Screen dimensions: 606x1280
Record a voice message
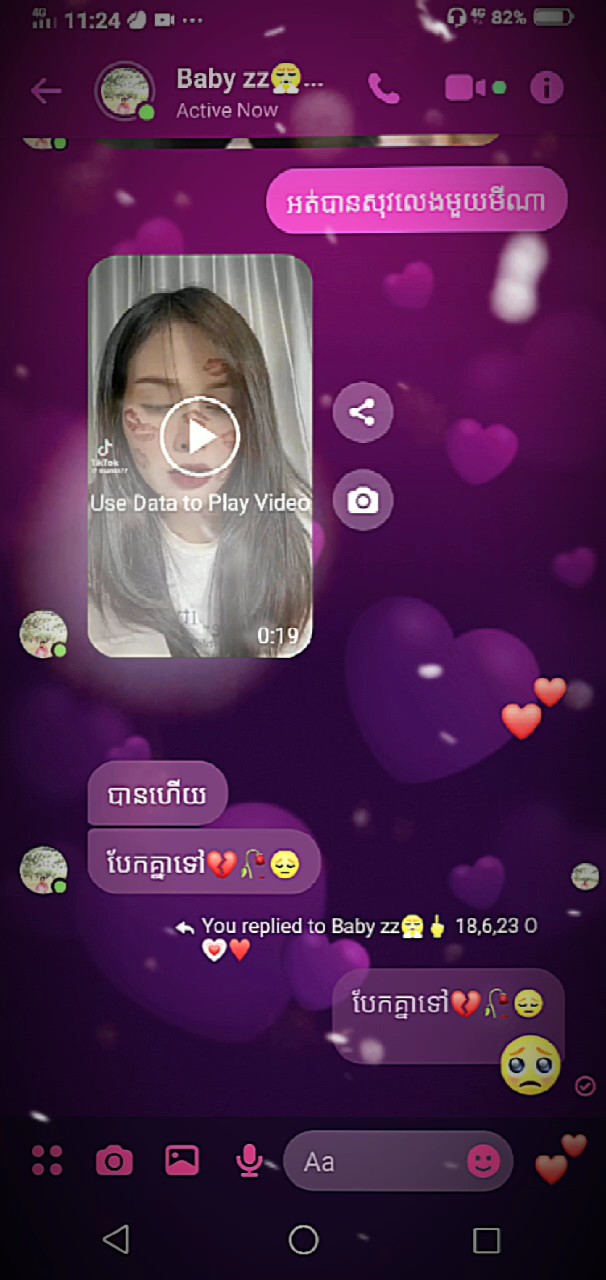click(249, 1161)
